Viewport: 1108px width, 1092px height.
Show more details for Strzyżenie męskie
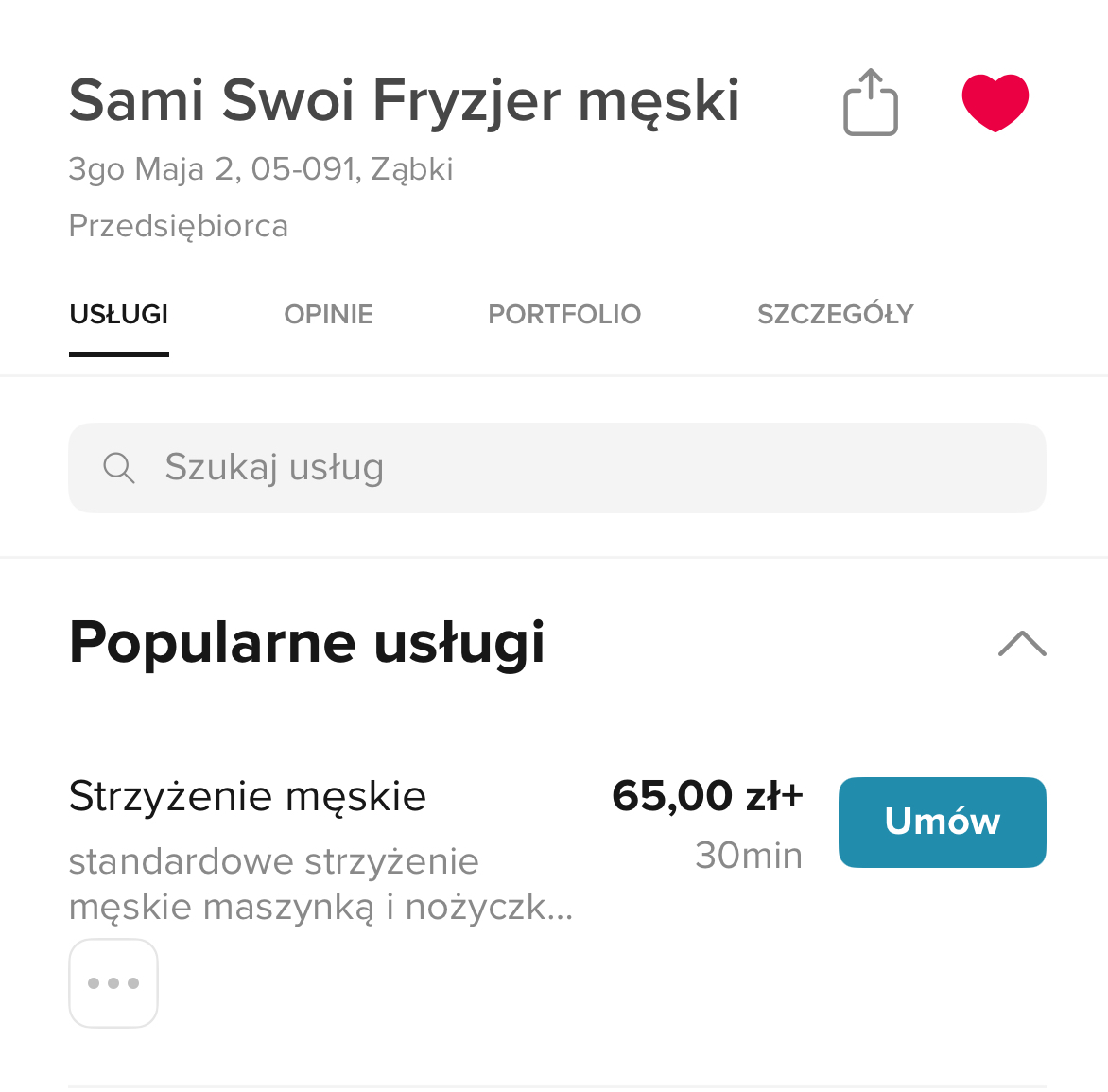[x=113, y=983]
